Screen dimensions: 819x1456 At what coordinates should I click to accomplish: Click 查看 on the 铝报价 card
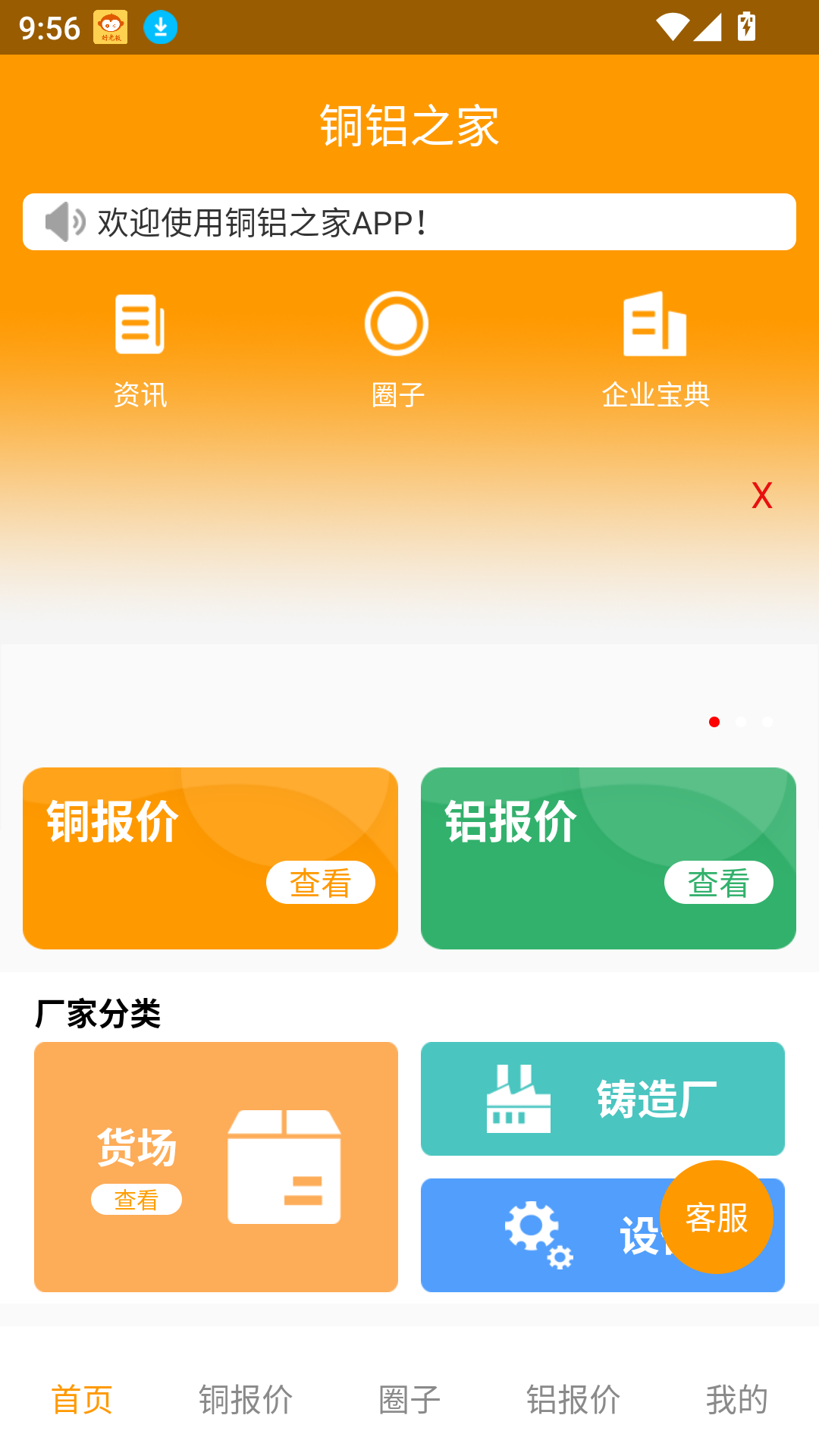pos(719,882)
